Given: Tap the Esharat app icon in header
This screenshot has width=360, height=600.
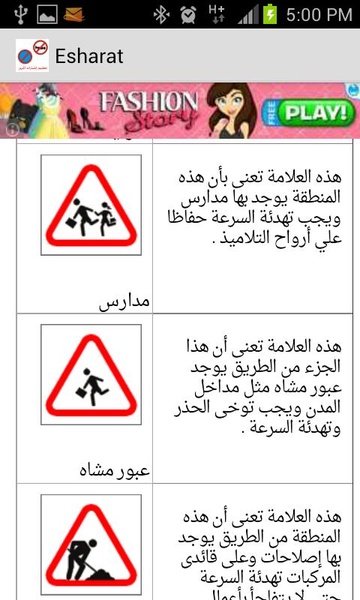Looking at the screenshot, I should [x=33, y=56].
